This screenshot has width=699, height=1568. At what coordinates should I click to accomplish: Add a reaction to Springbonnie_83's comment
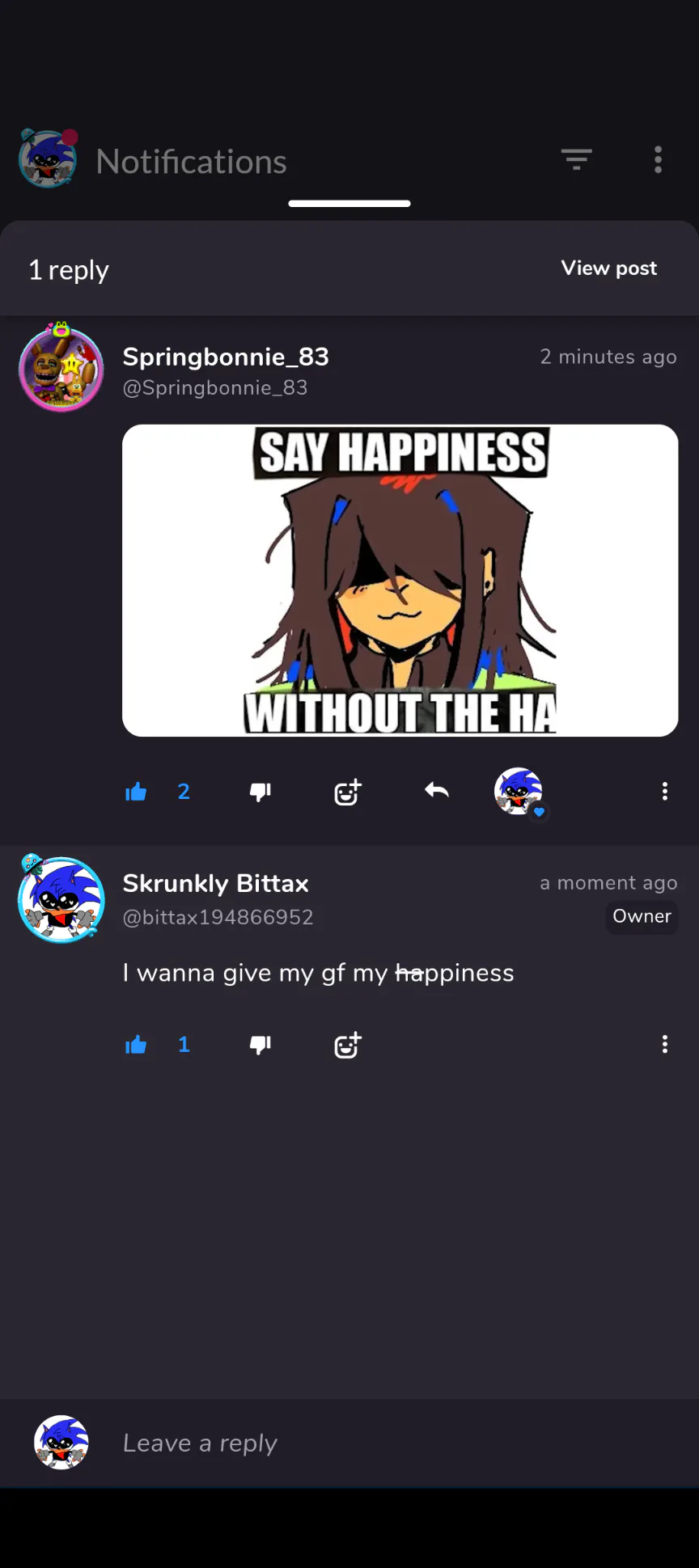point(348,792)
